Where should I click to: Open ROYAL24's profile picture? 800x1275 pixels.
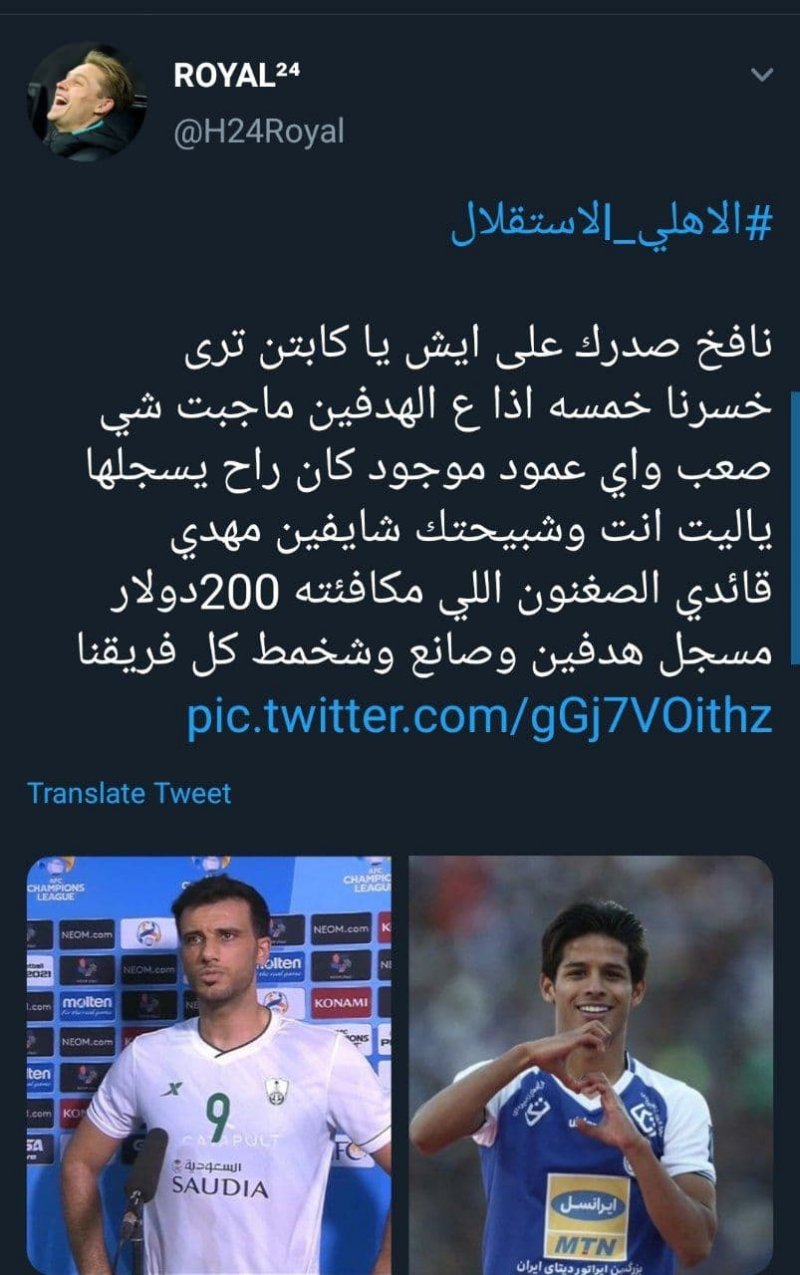click(87, 101)
